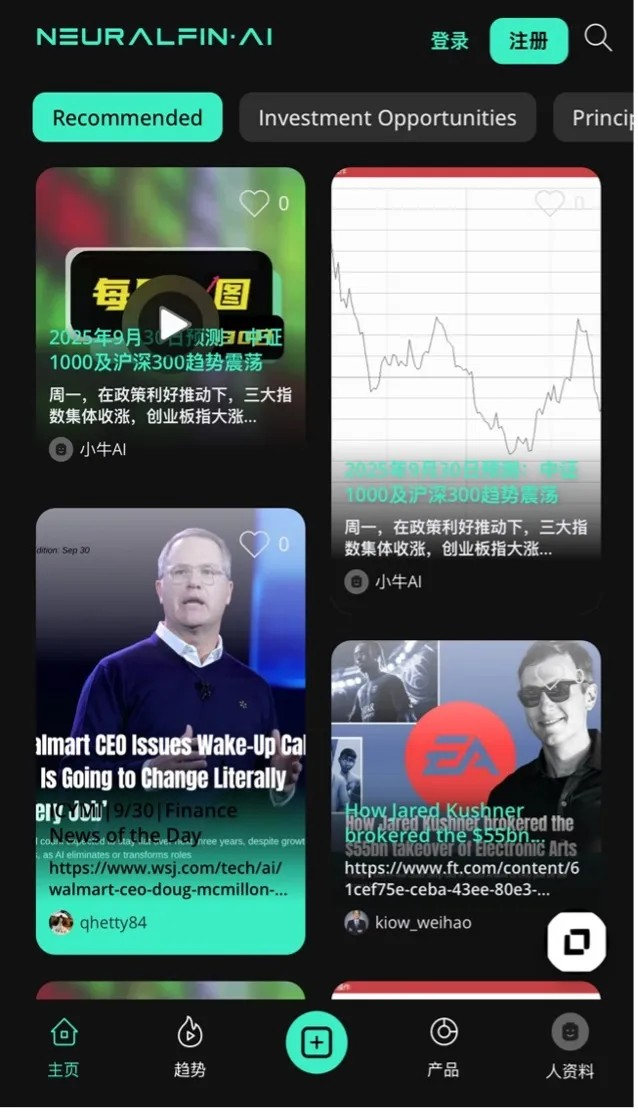Open the 人资料 profile tab
638x1112 pixels.
point(570,1047)
